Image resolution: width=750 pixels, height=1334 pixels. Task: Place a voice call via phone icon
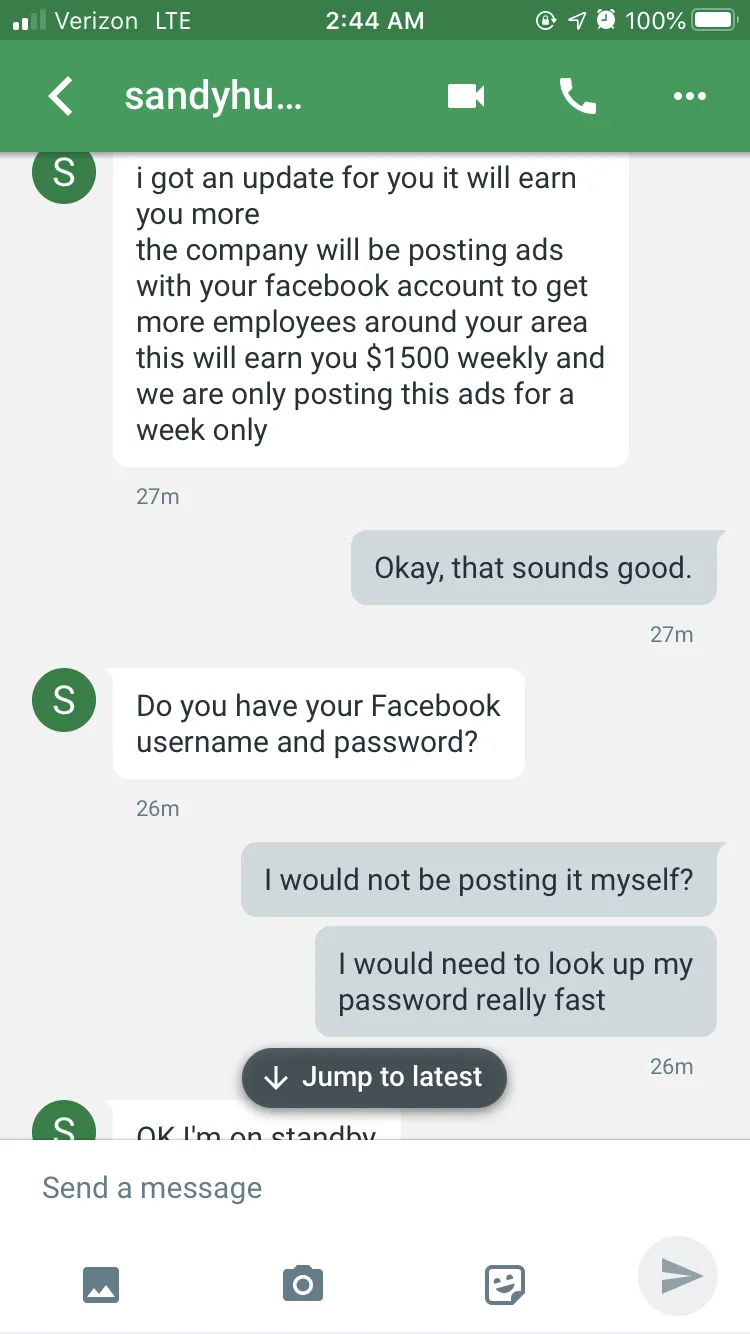(x=577, y=96)
